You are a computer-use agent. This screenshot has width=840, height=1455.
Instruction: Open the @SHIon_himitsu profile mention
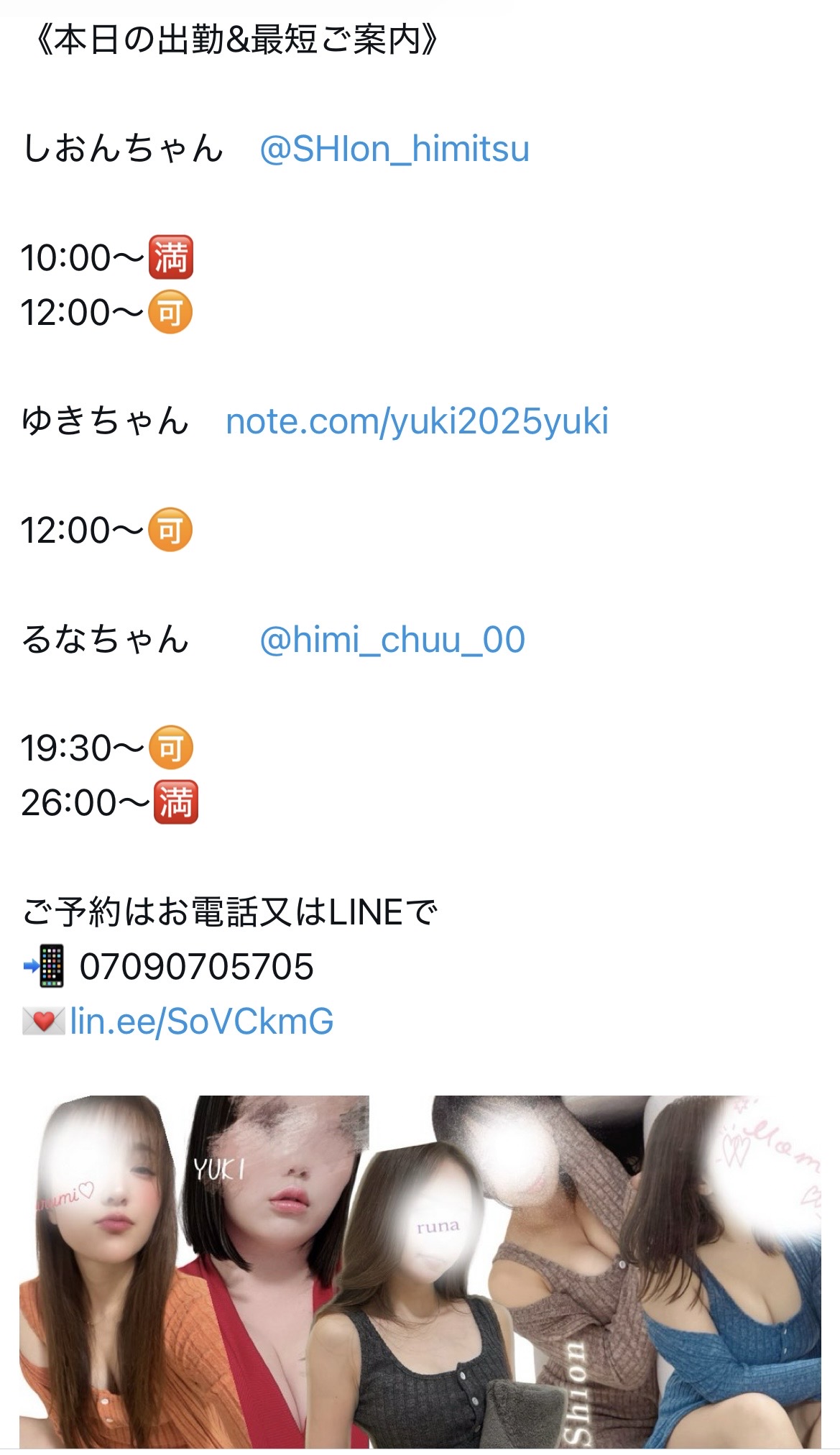point(394,150)
